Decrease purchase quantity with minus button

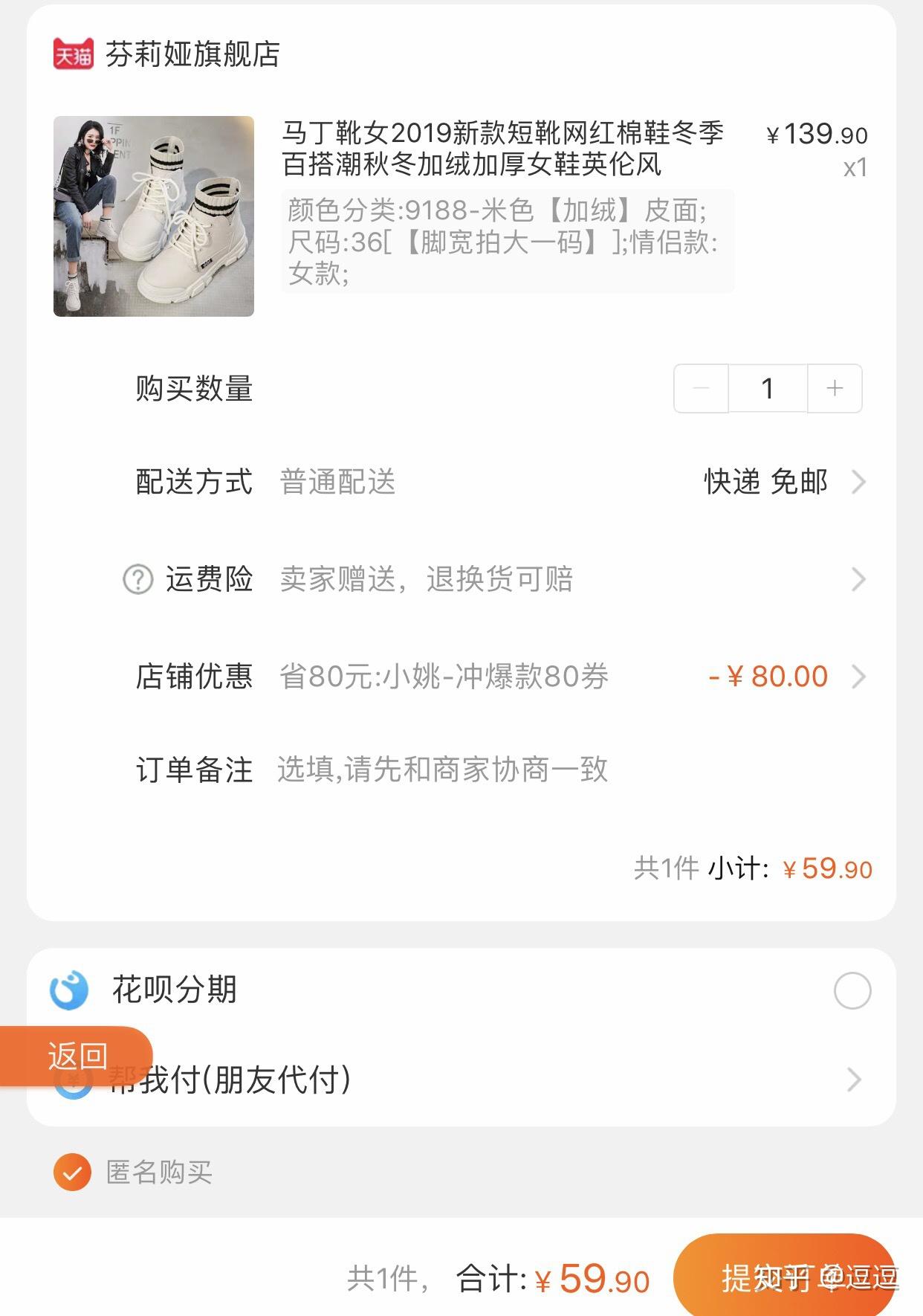pyautogui.click(x=701, y=388)
